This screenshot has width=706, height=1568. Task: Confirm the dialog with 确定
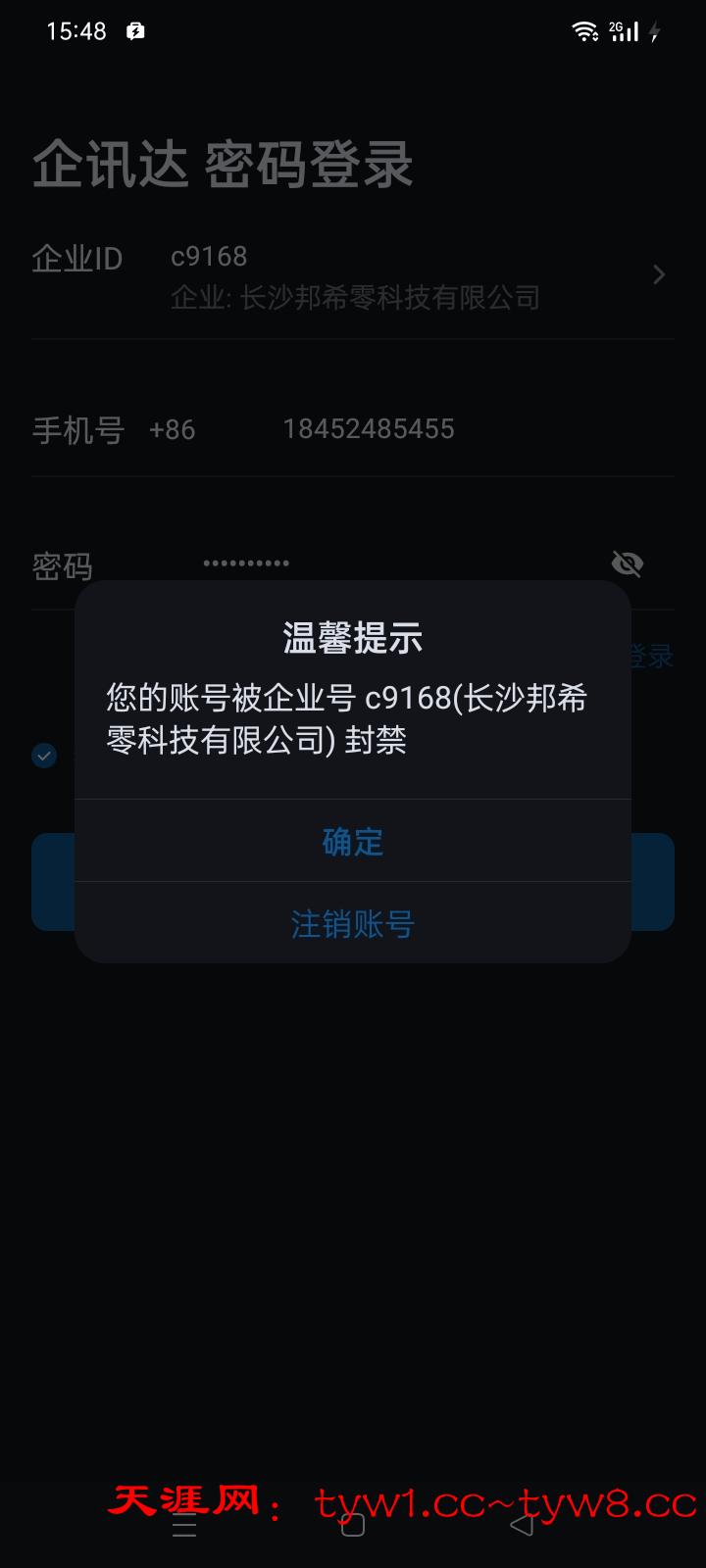coord(353,841)
